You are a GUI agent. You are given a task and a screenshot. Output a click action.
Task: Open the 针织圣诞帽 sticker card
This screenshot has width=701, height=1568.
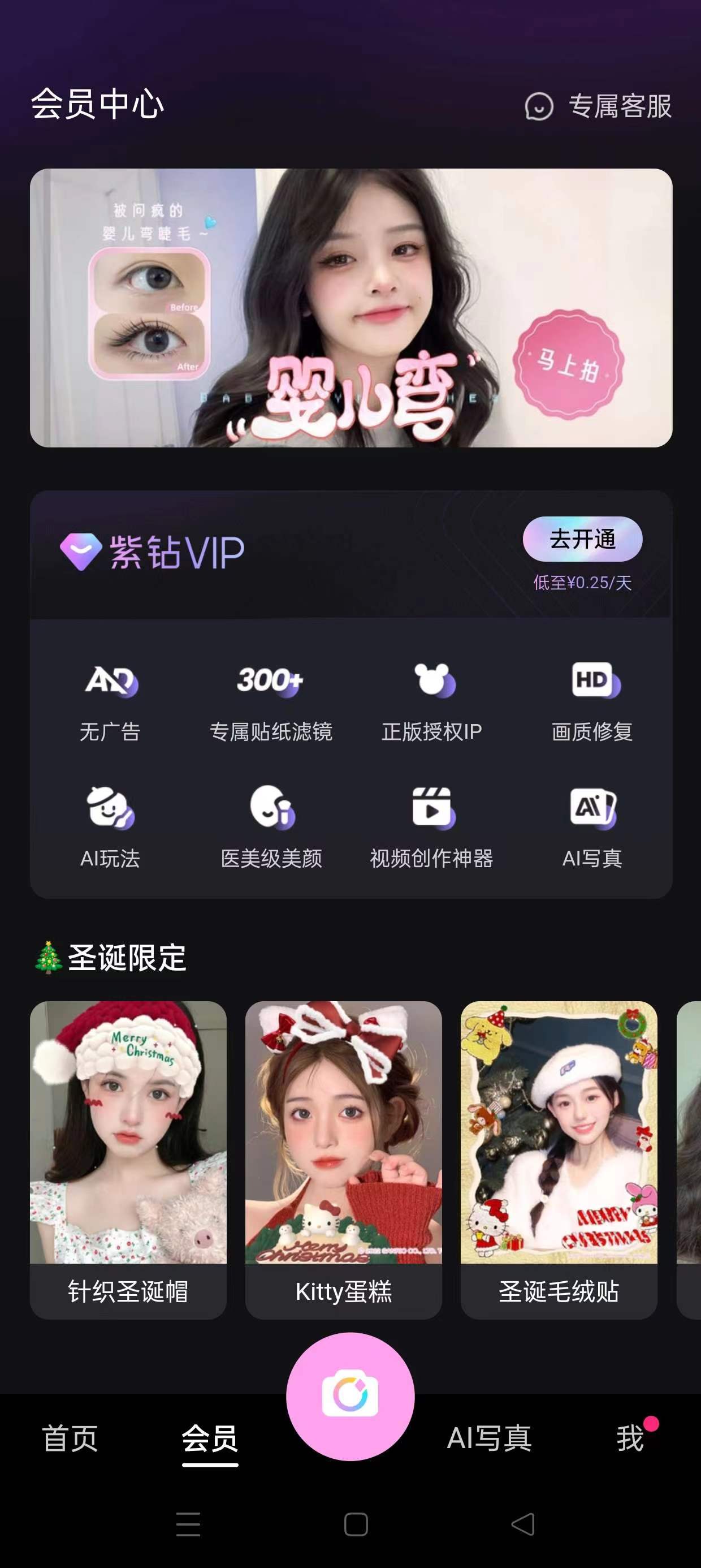point(128,1159)
